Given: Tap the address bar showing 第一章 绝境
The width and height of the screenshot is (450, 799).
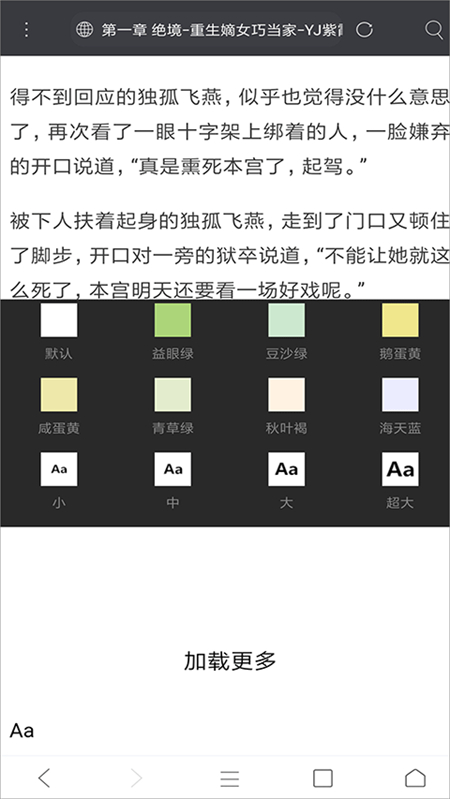Looking at the screenshot, I should tap(209, 30).
